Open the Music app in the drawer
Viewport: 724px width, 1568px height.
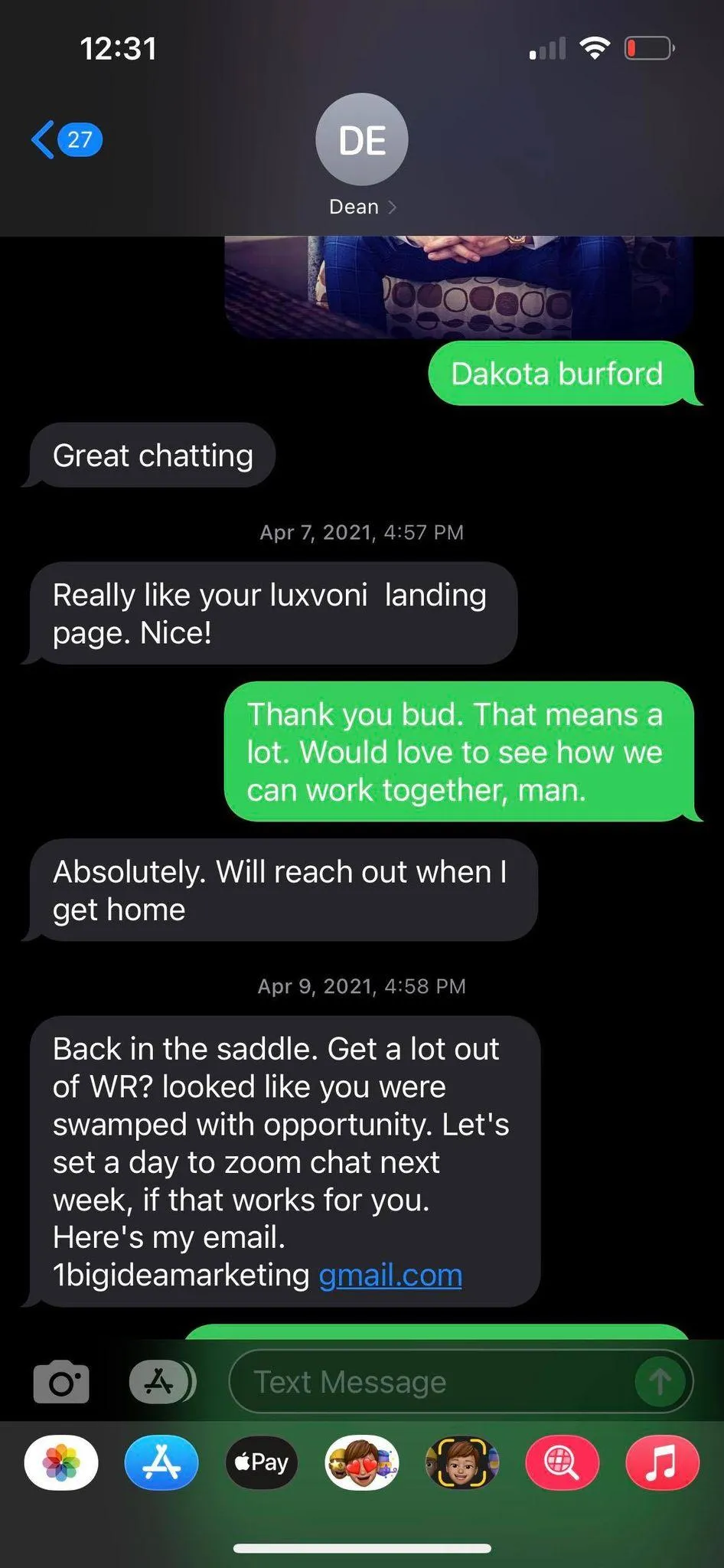click(662, 1462)
